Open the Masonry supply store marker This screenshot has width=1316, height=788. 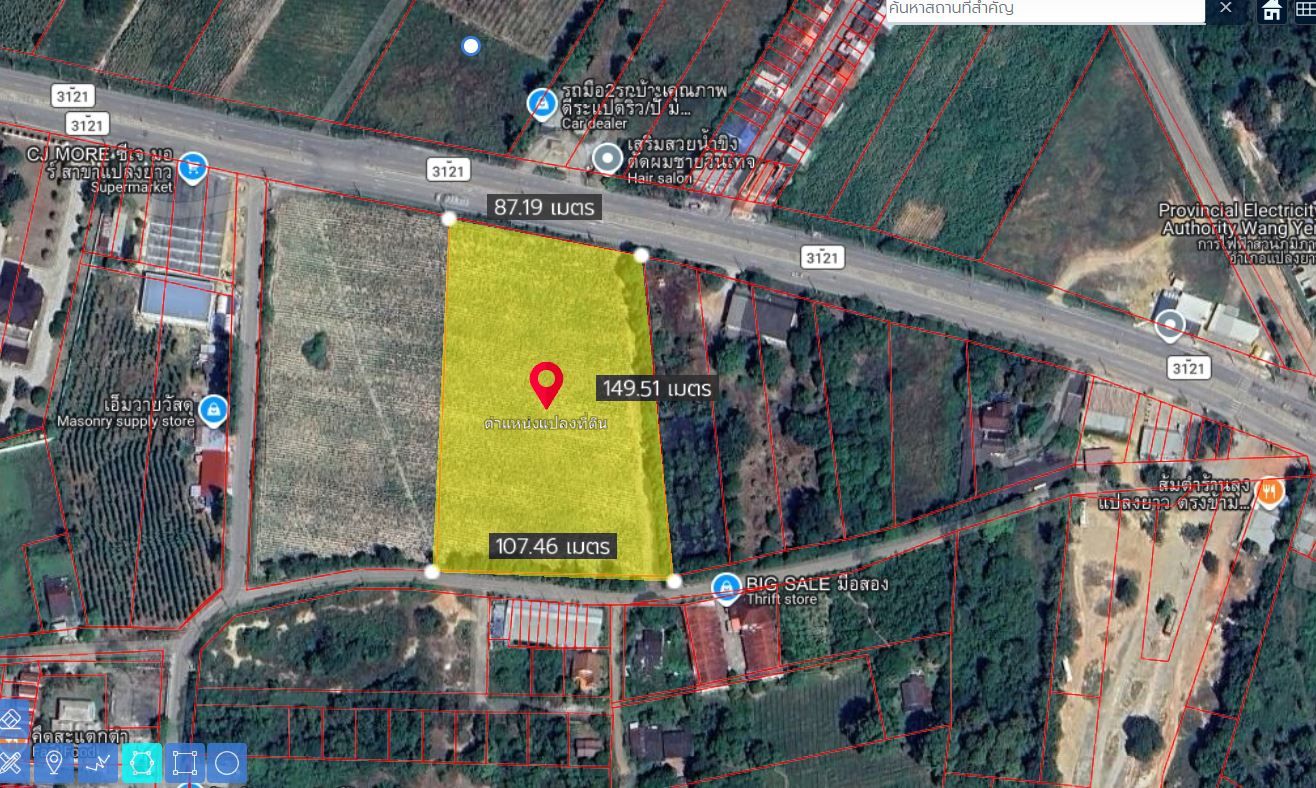(x=211, y=408)
